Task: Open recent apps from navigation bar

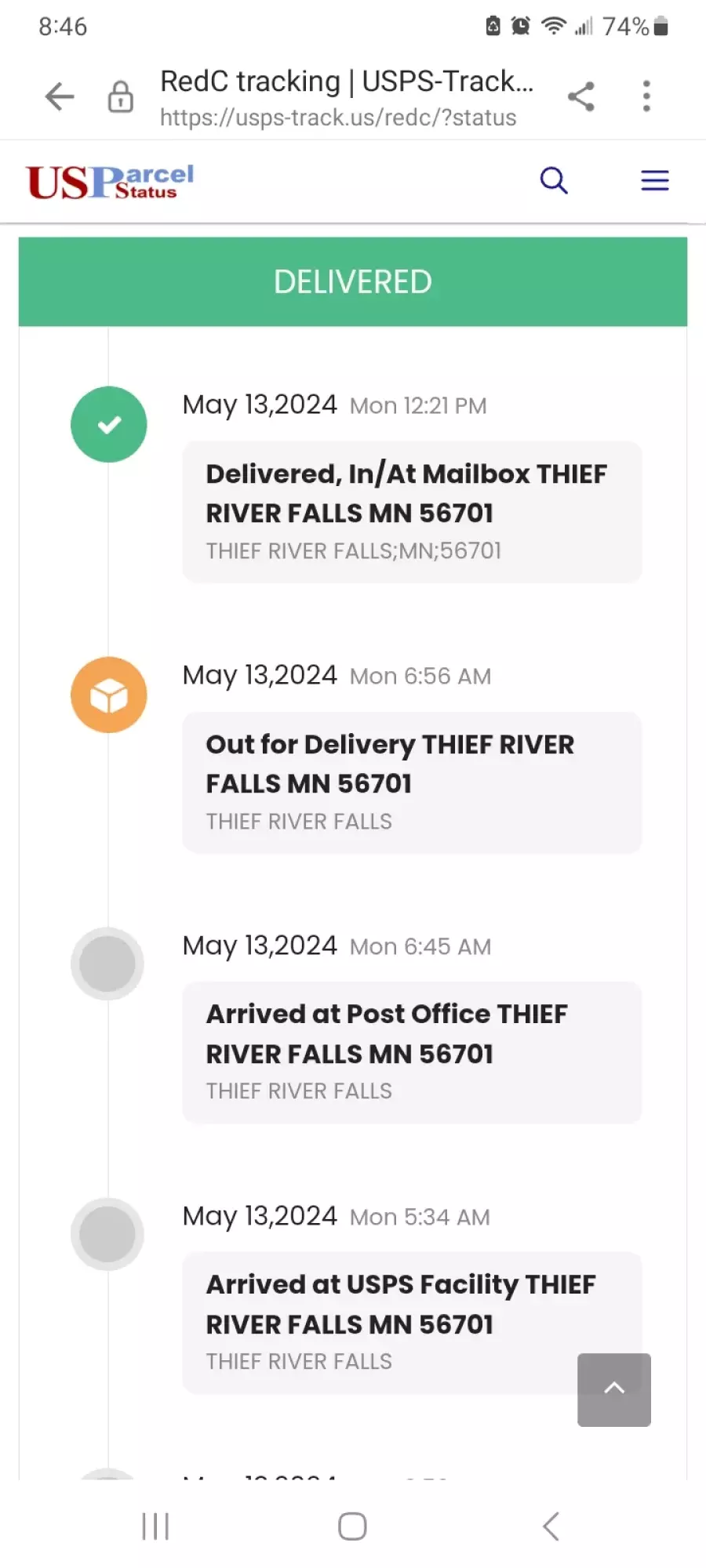Action: pyautogui.click(x=155, y=1526)
